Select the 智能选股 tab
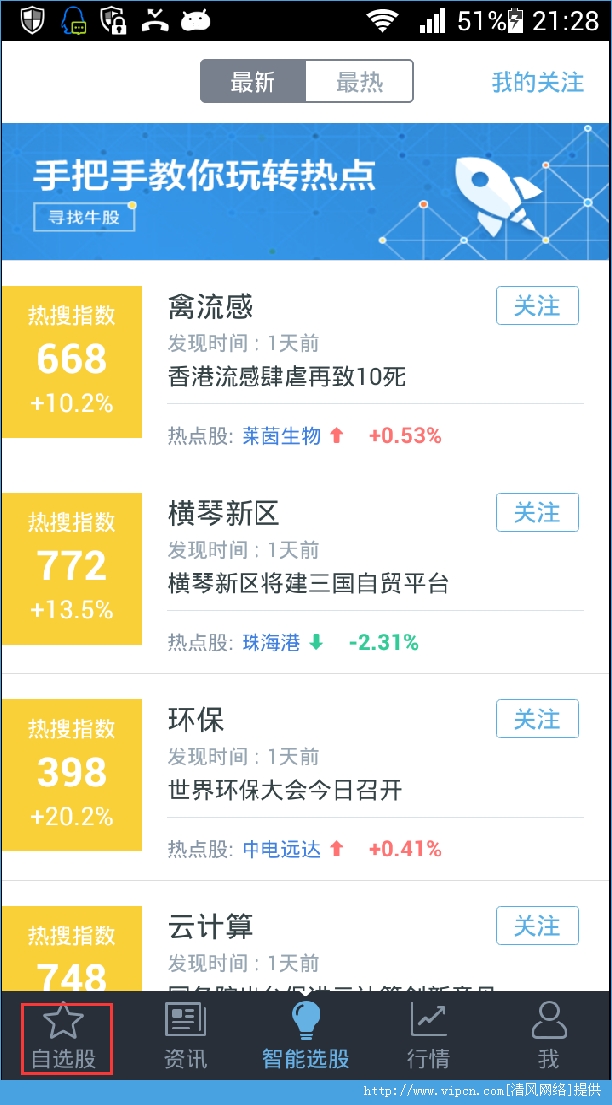This screenshot has width=612, height=1105. pyautogui.click(x=306, y=1038)
